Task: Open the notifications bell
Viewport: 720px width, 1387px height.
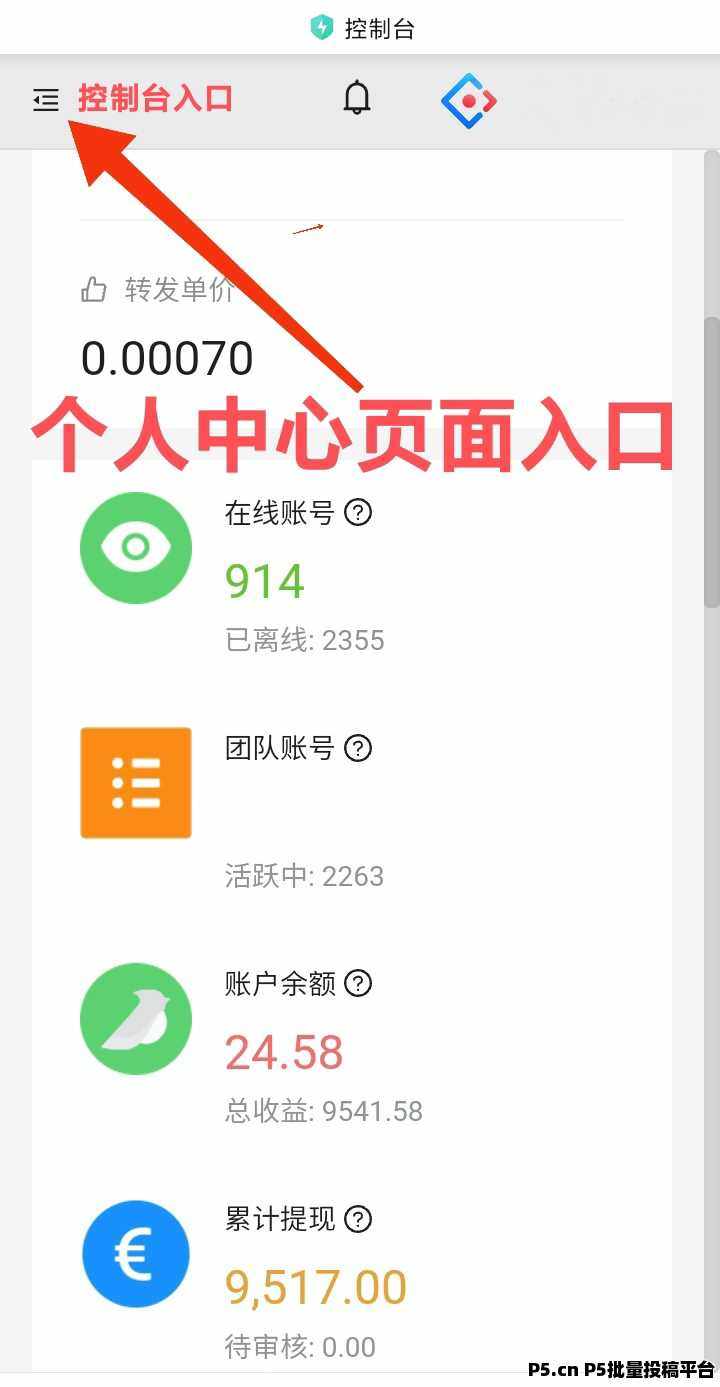Action: pyautogui.click(x=357, y=98)
